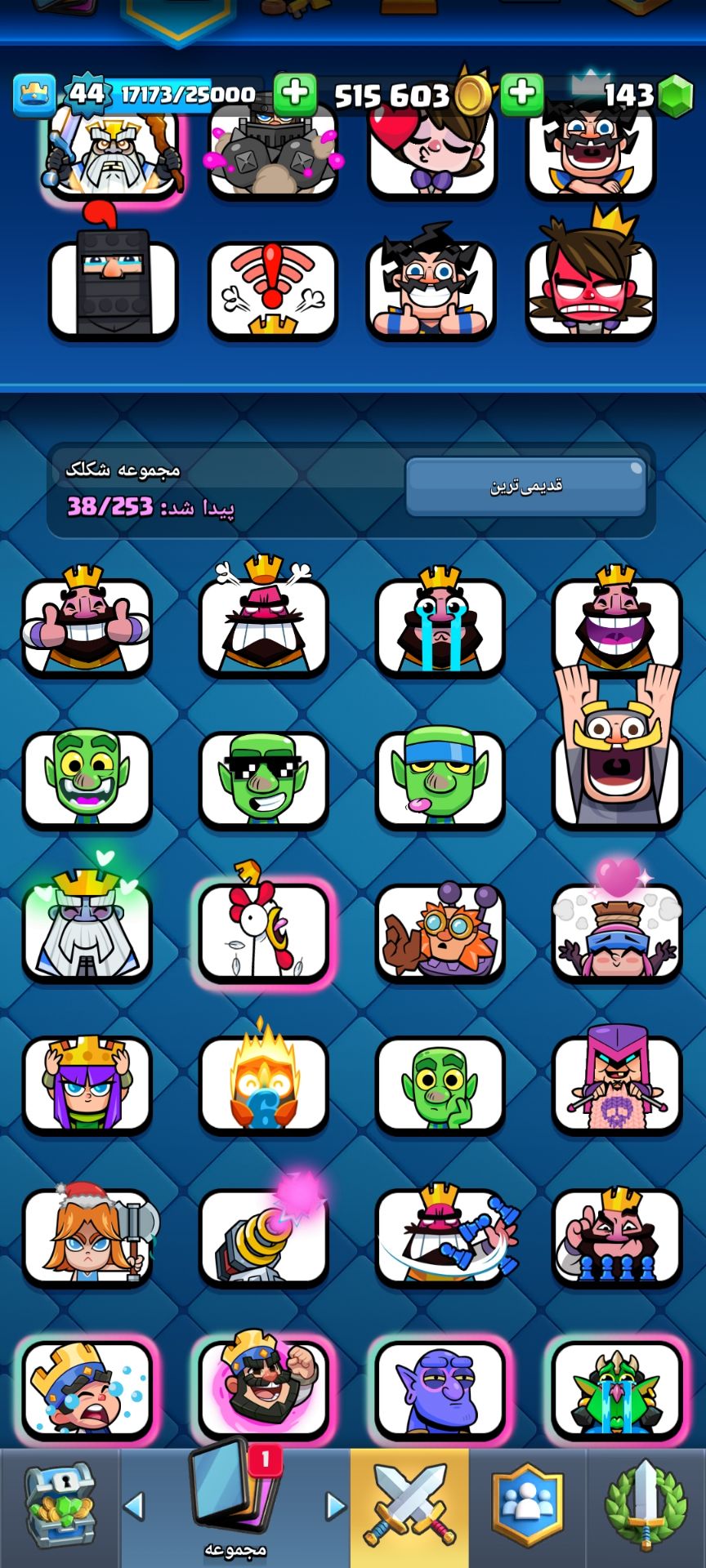This screenshot has height=1568, width=706.
Task: Open the مجموعه cards tab
Action: (x=235, y=1503)
